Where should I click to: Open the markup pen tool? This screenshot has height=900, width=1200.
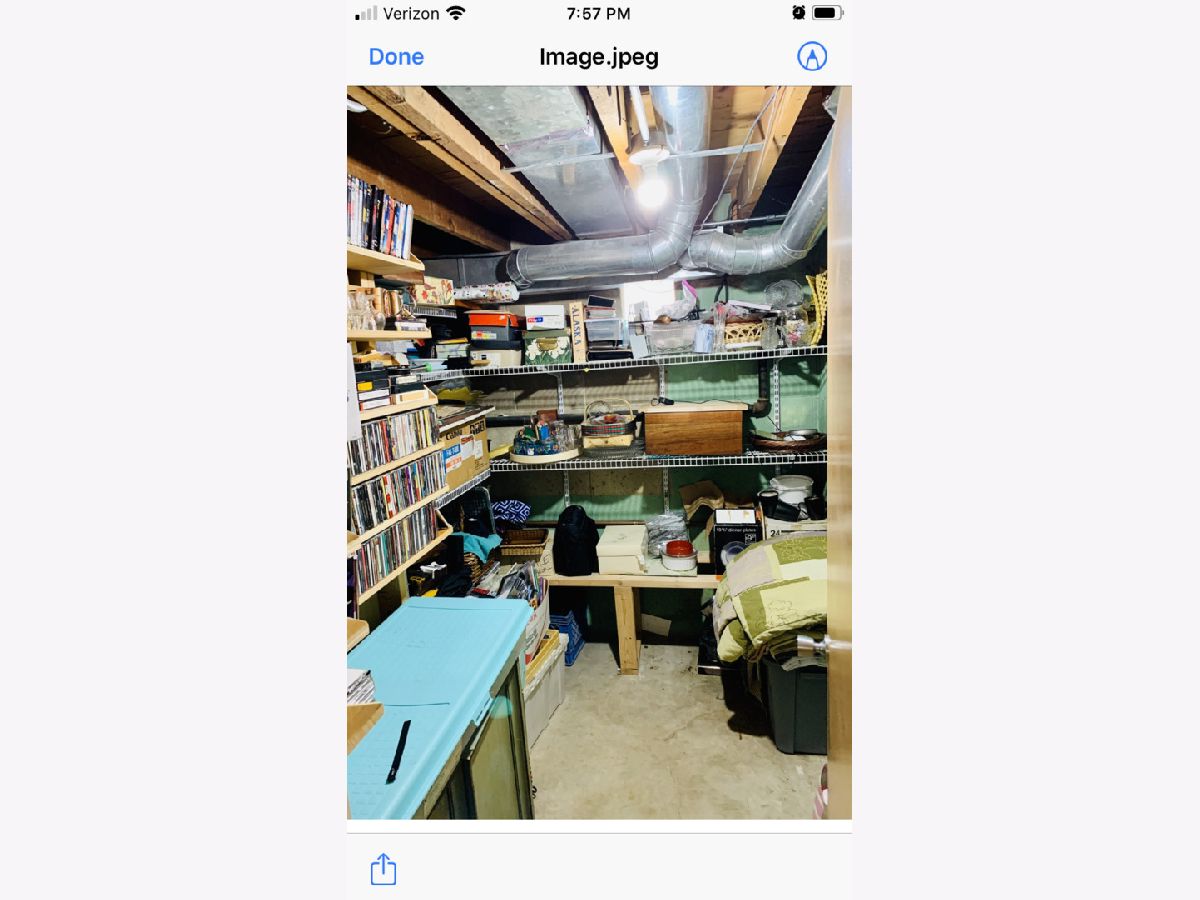click(x=811, y=56)
